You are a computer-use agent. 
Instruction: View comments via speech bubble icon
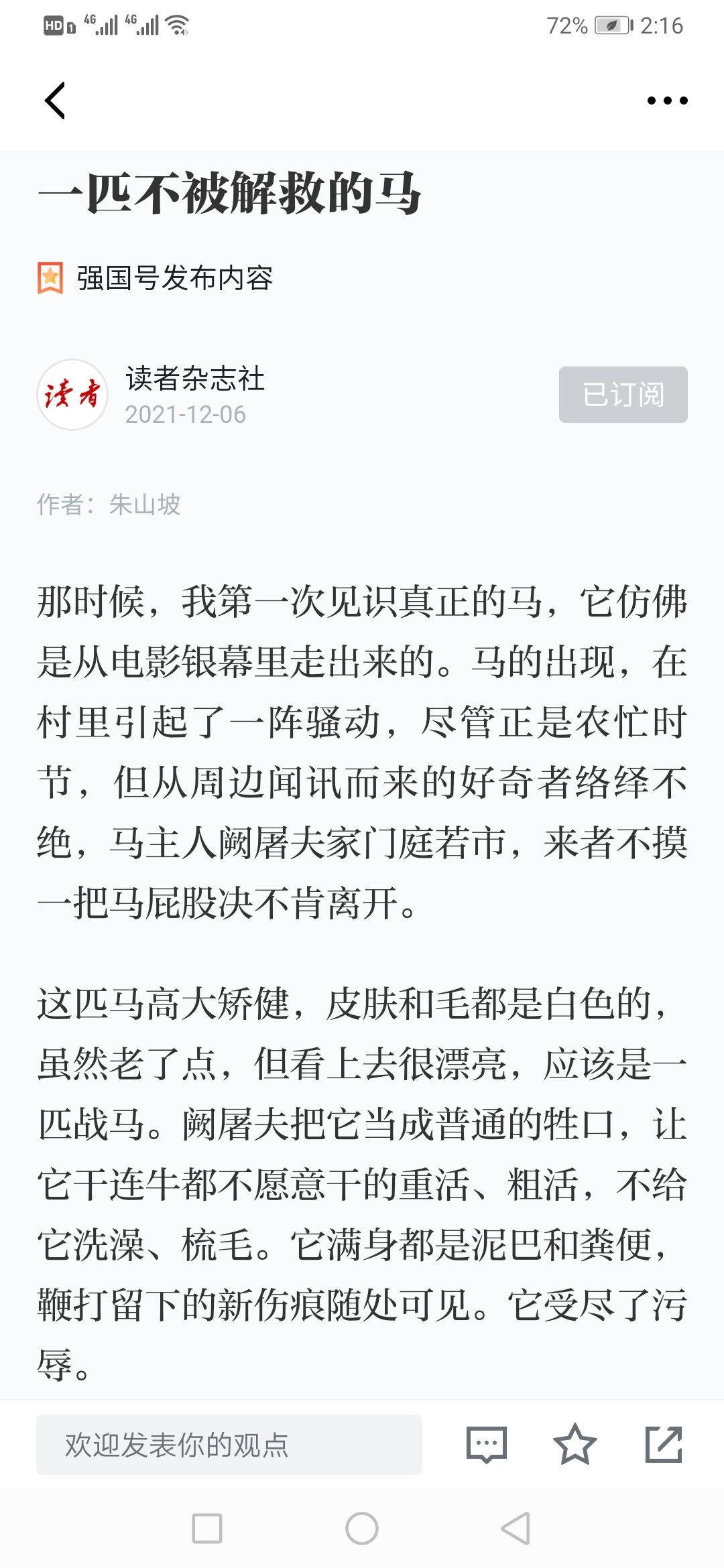point(486,1445)
